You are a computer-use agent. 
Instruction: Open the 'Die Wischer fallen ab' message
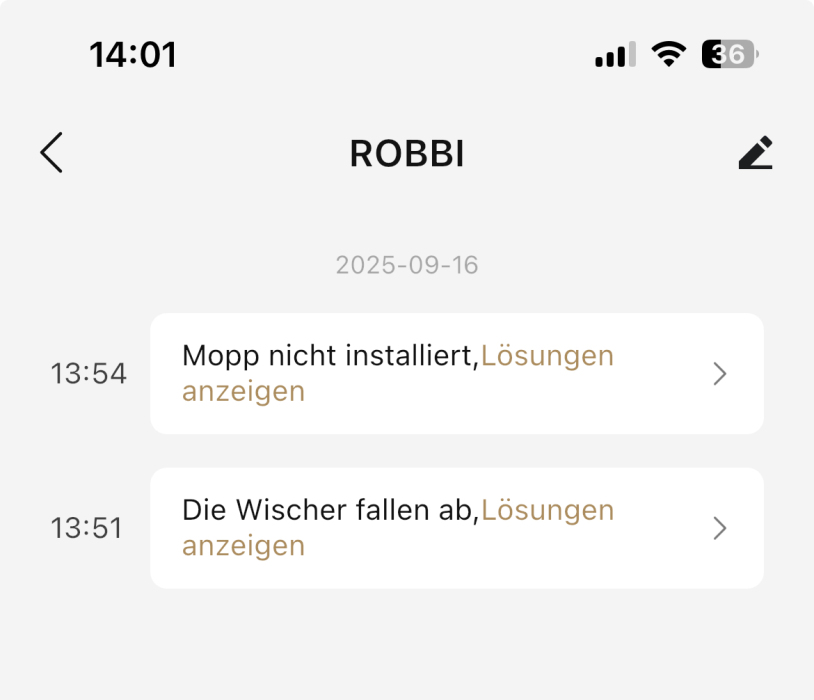(x=456, y=528)
